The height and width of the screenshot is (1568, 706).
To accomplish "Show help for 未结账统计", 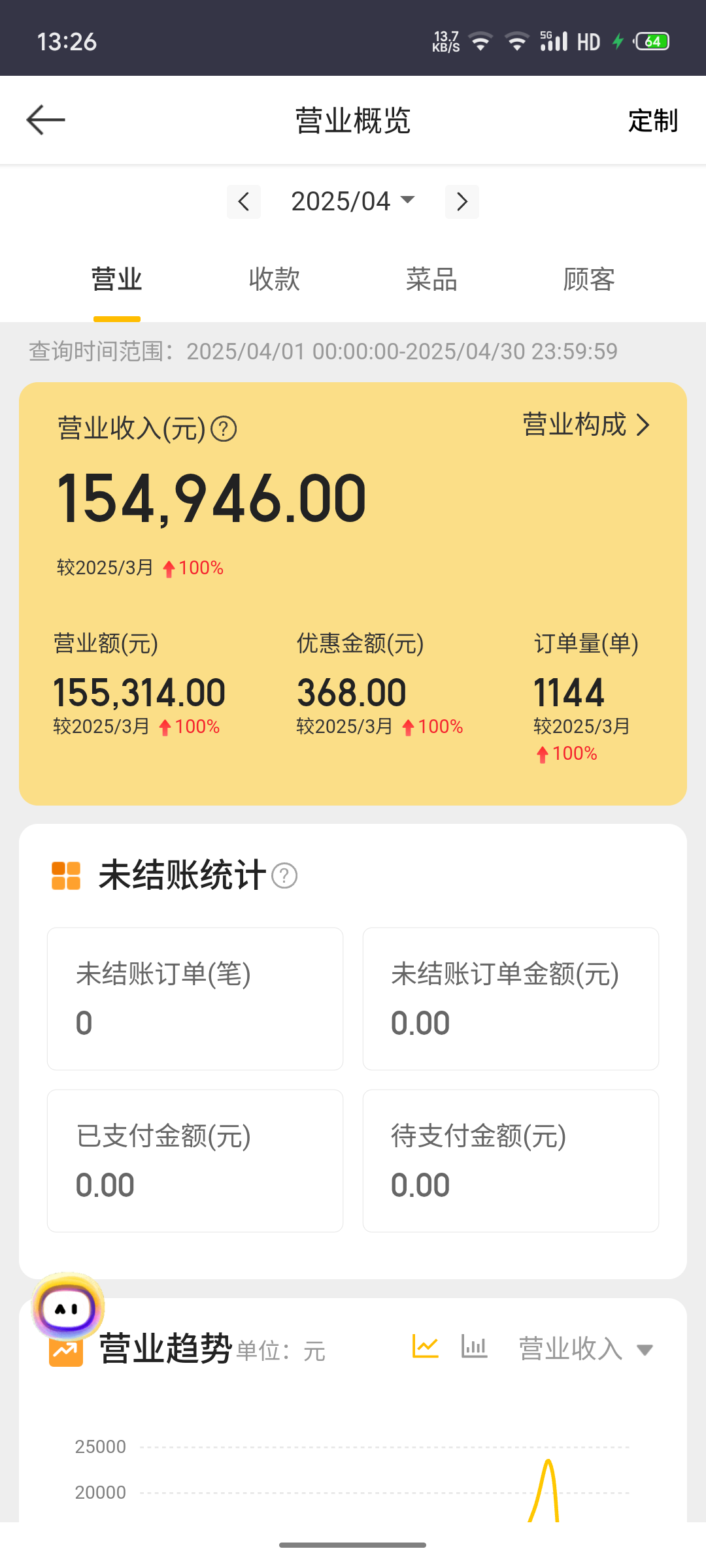I will pyautogui.click(x=284, y=875).
